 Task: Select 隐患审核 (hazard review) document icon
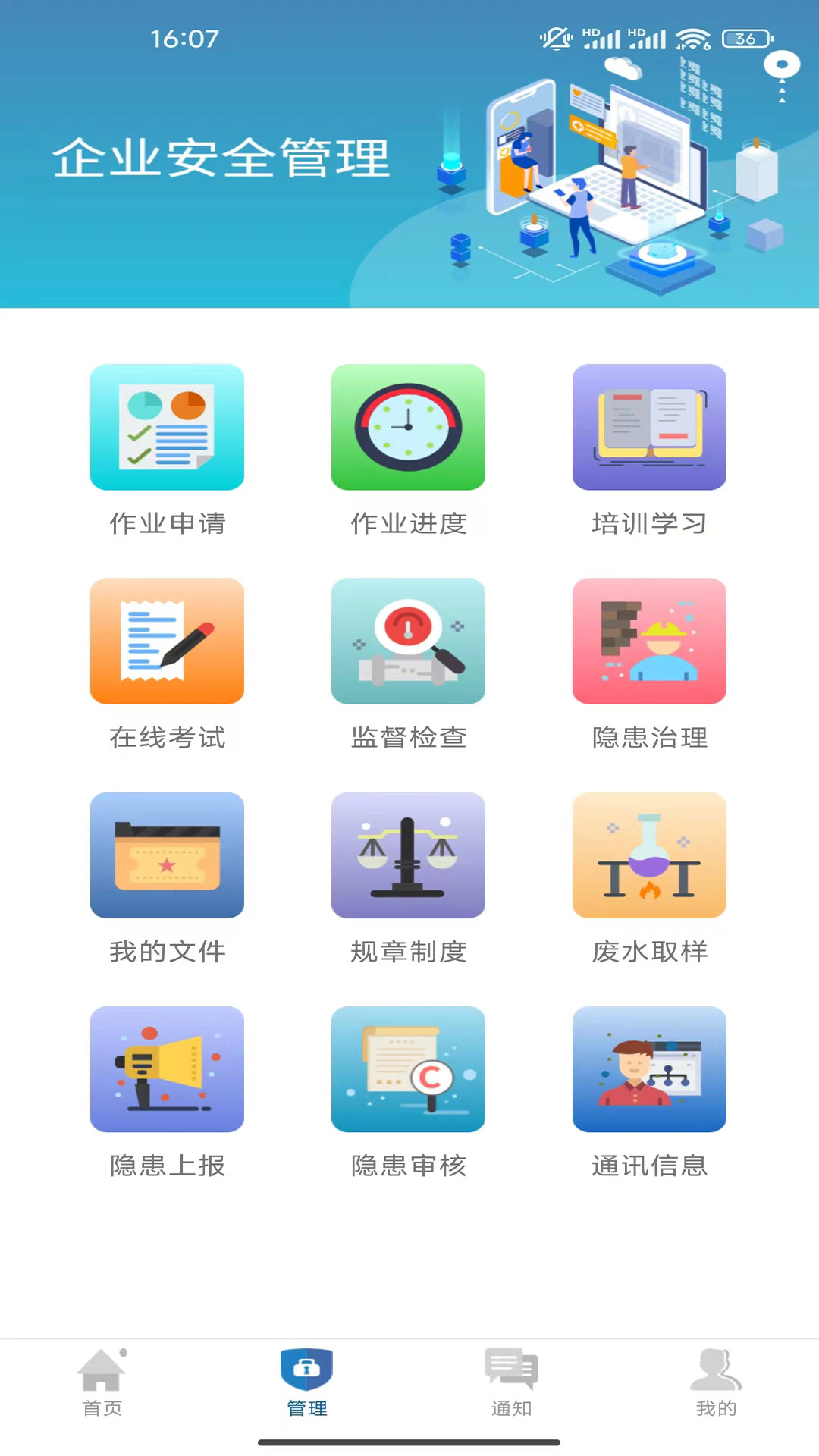[408, 1069]
